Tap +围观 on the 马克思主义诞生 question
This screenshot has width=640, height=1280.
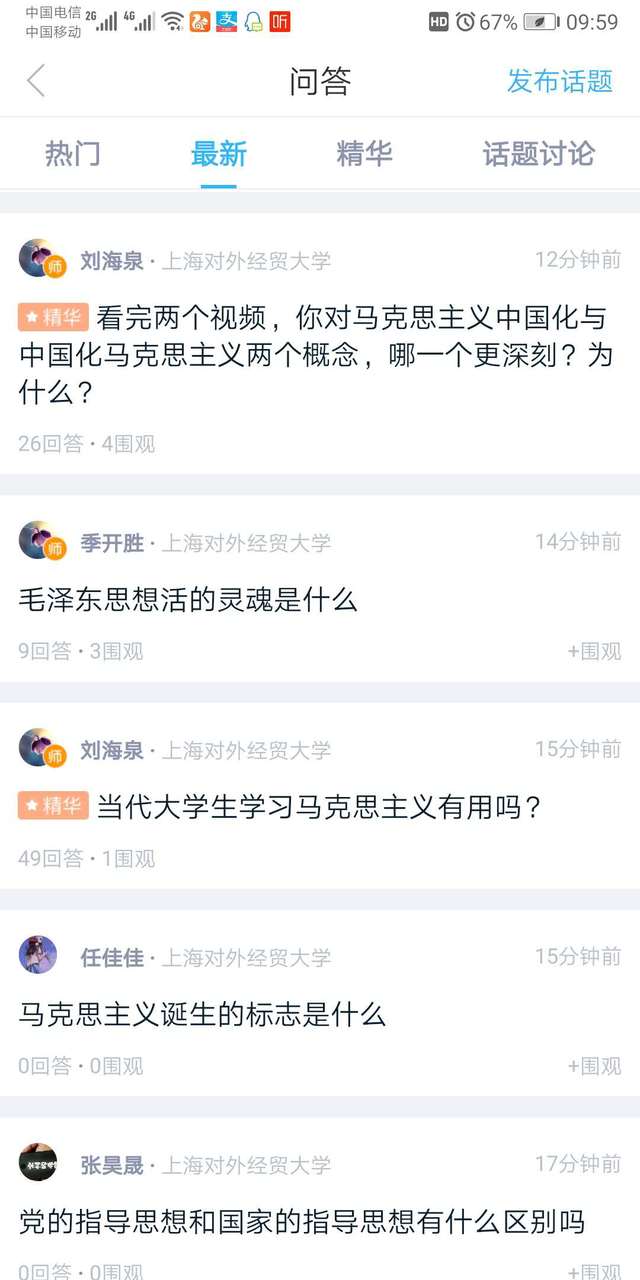[x=594, y=1066]
